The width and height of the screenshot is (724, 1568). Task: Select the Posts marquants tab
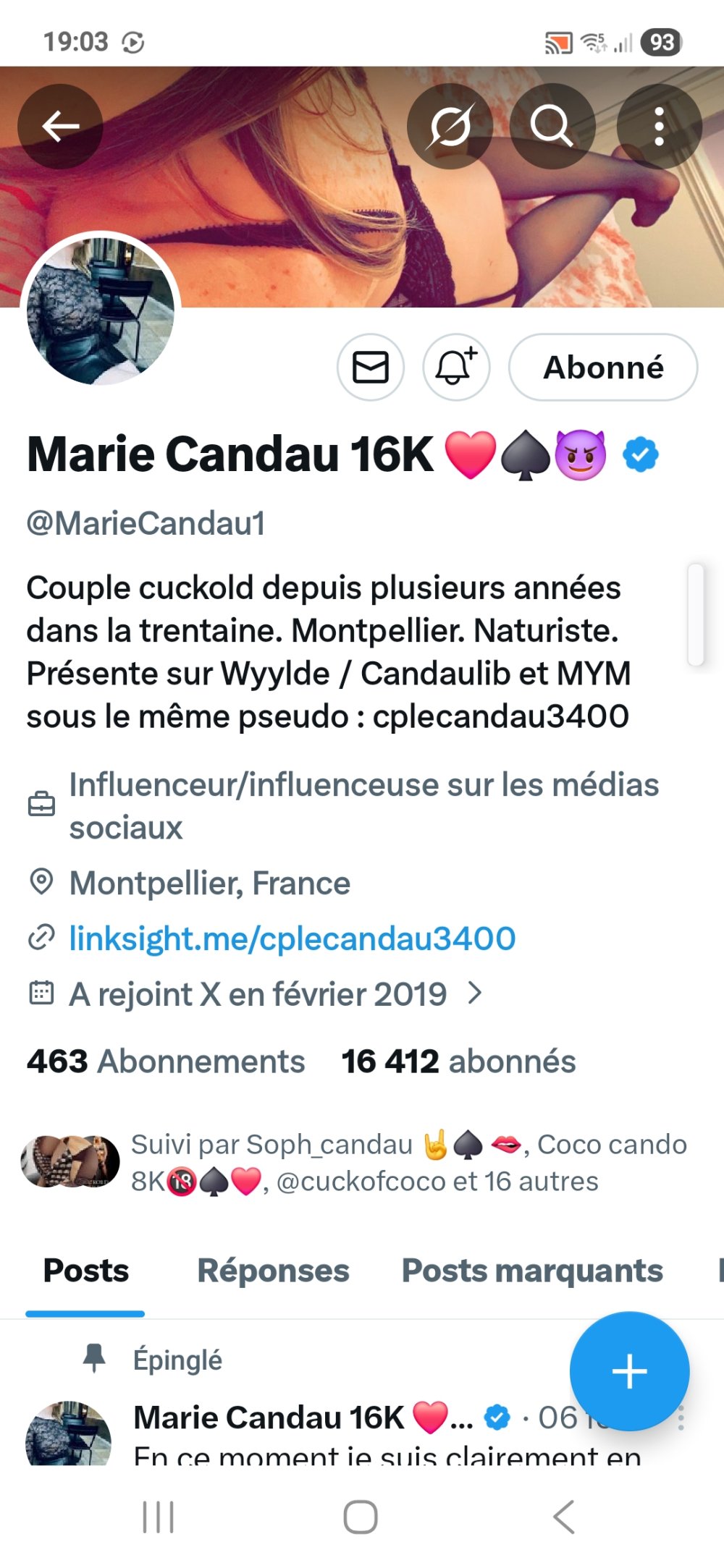pos(532,1271)
